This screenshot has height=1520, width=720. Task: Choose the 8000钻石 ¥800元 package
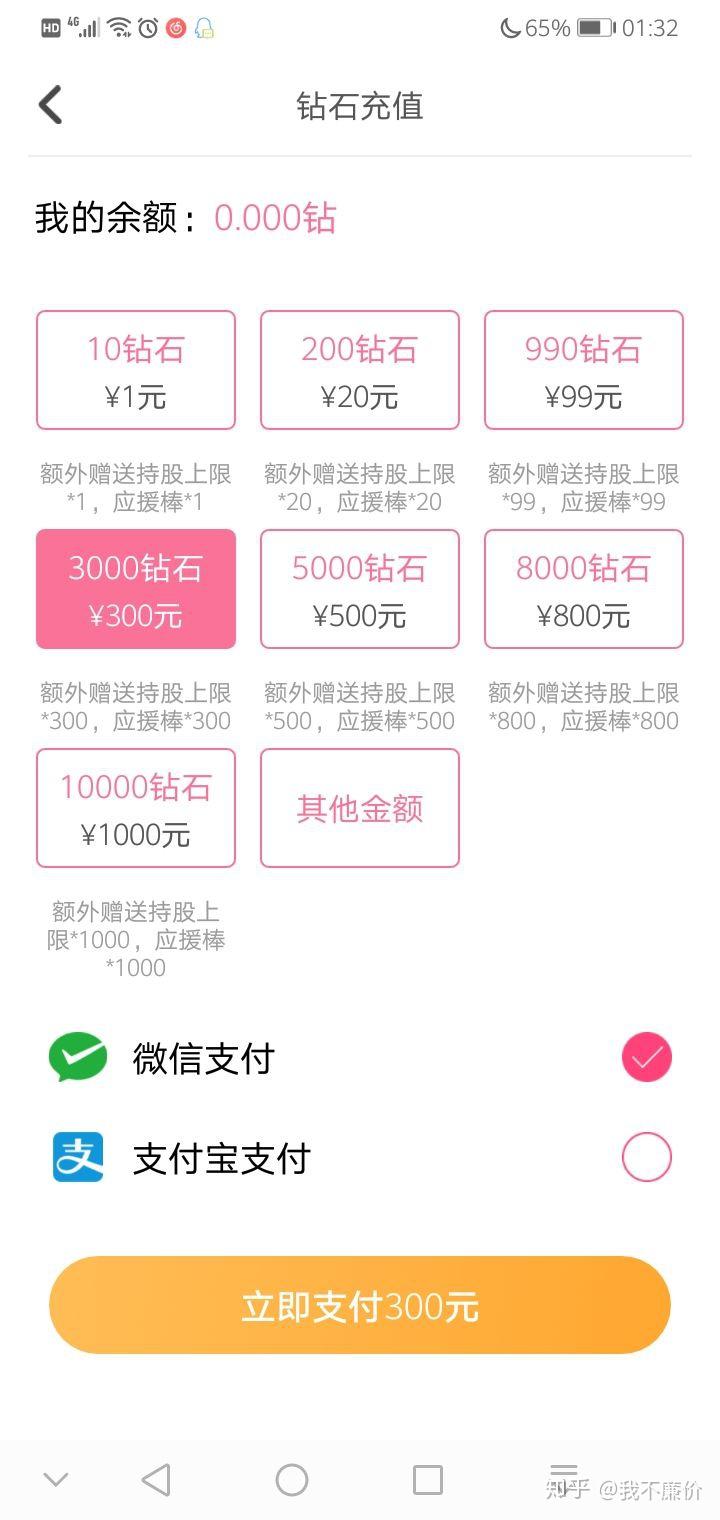pos(584,589)
